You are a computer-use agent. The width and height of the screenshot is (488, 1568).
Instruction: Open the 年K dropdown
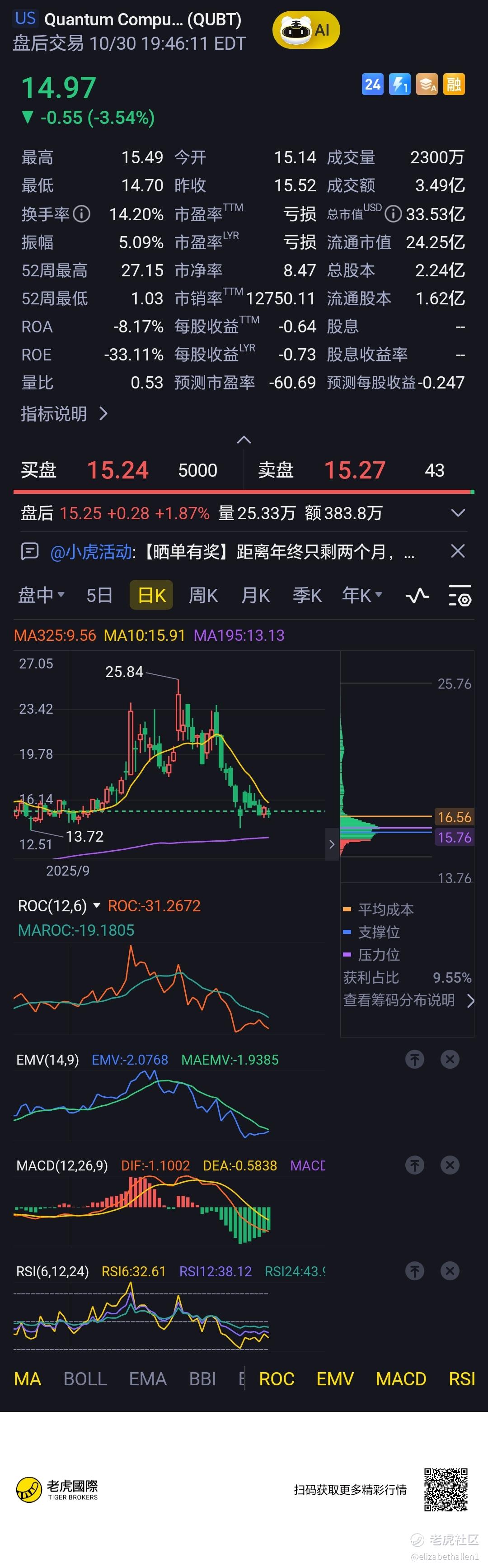pyautogui.click(x=361, y=595)
